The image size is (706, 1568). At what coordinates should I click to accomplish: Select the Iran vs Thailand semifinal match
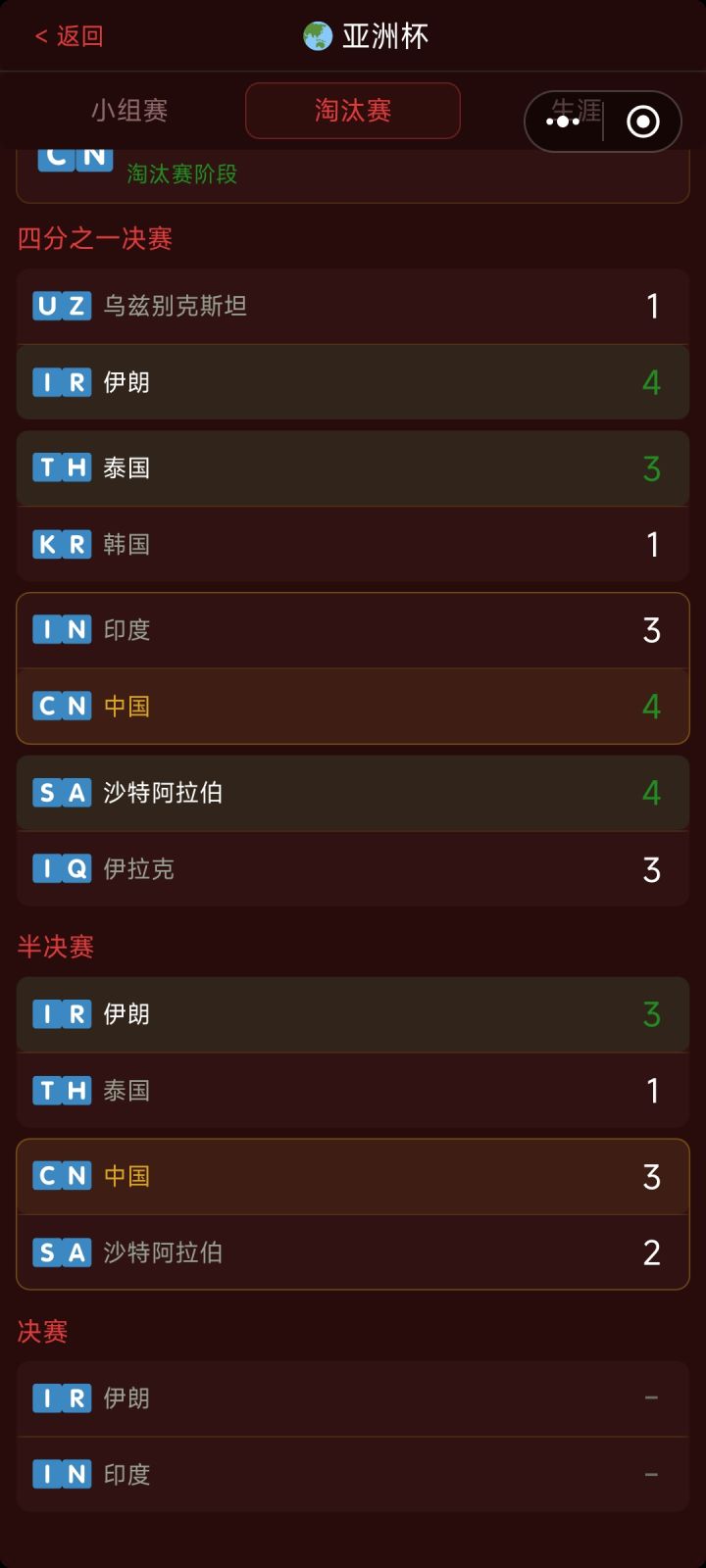pyautogui.click(x=352, y=1052)
